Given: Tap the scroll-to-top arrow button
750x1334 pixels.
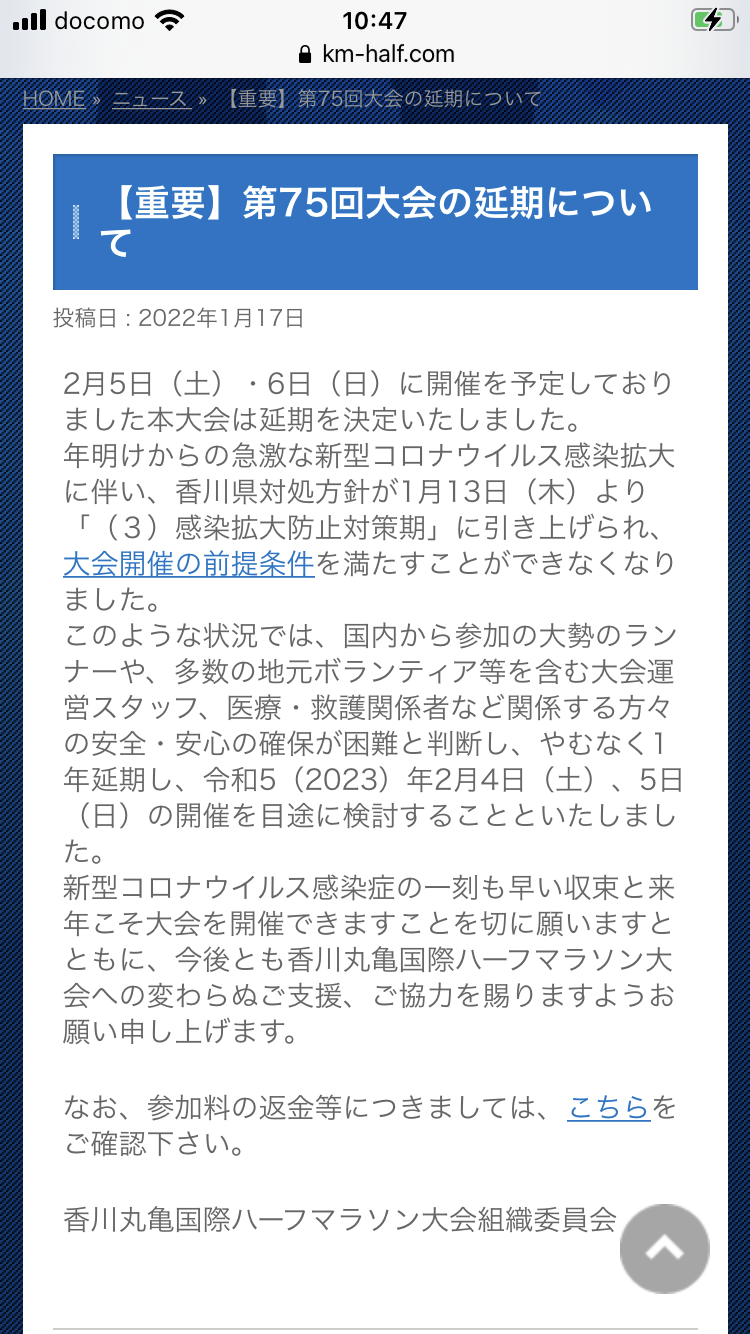Looking at the screenshot, I should (x=665, y=1249).
